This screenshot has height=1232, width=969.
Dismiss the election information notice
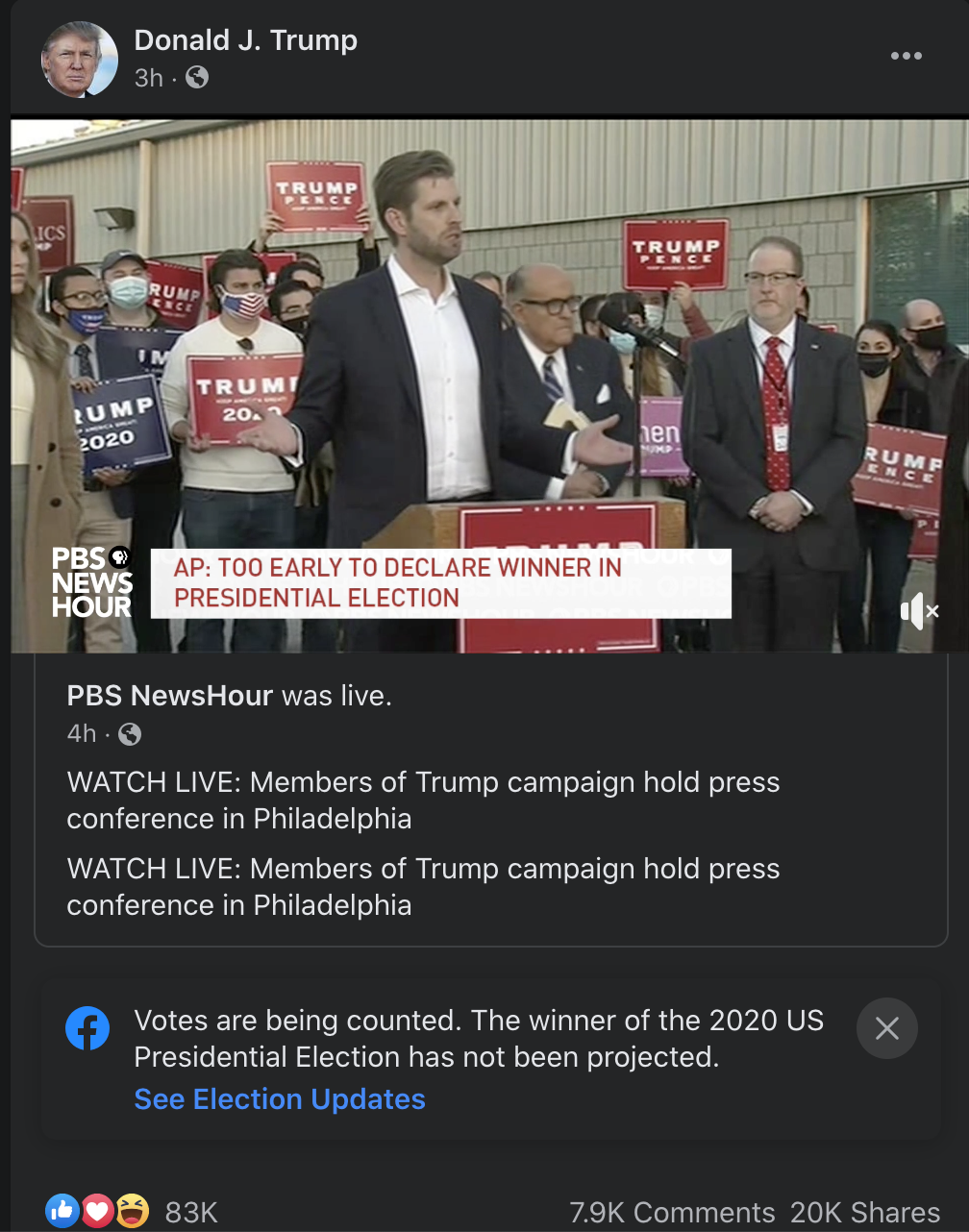[886, 1028]
